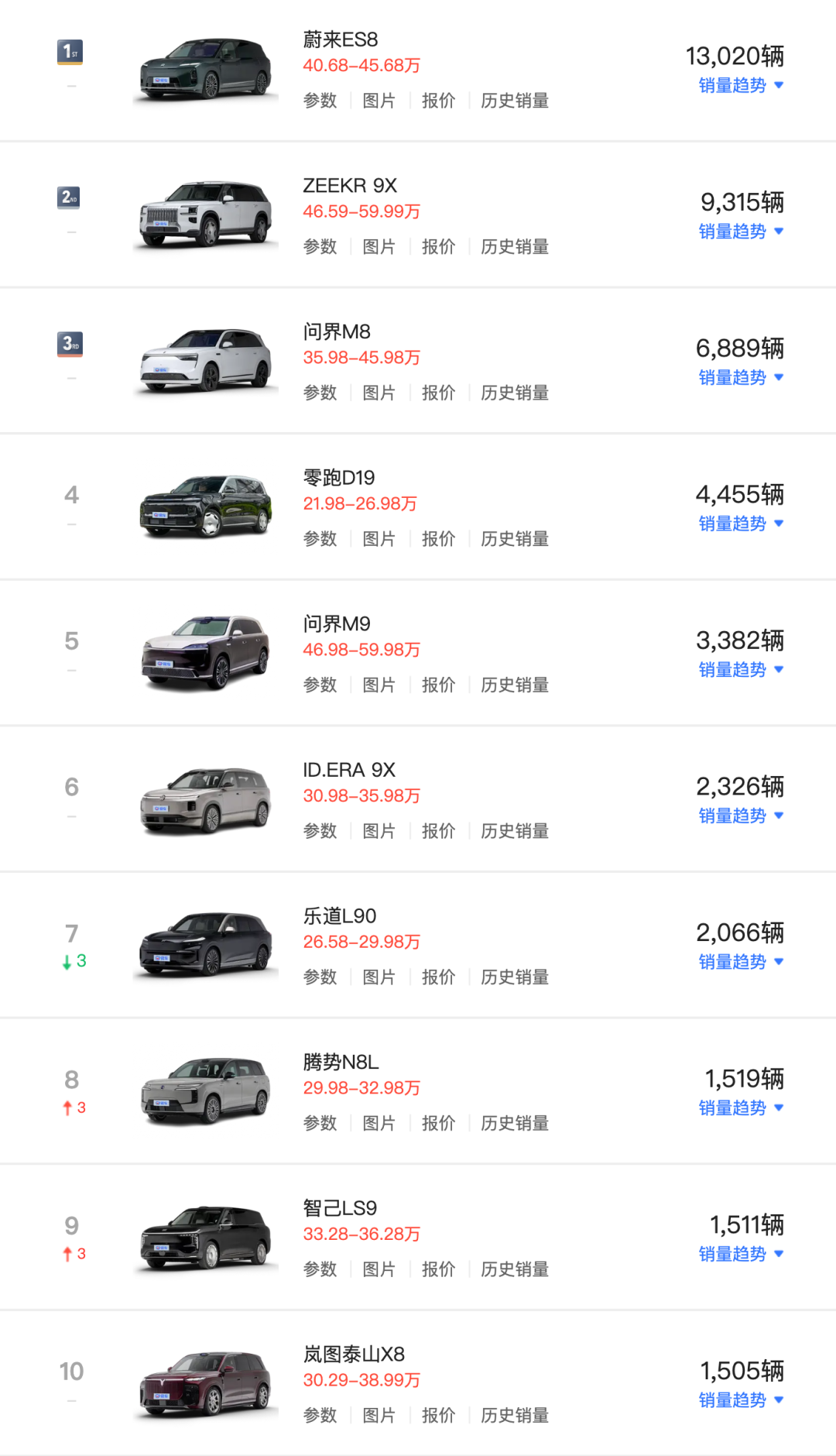The image size is (836, 1456).
Task: View 图片 of 智己LS9
Action: tap(379, 1269)
